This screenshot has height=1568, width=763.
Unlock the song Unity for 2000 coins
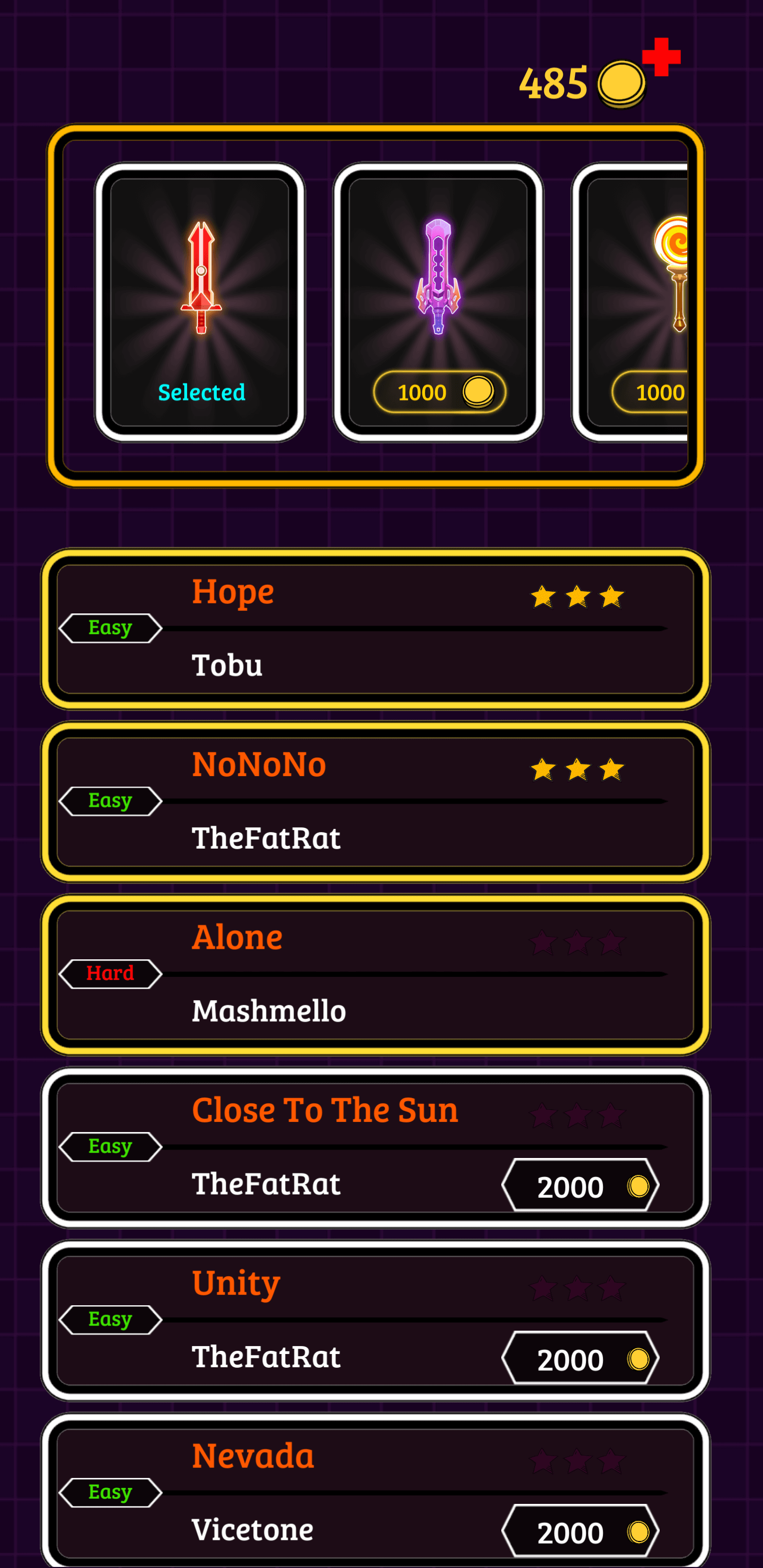coord(580,1358)
